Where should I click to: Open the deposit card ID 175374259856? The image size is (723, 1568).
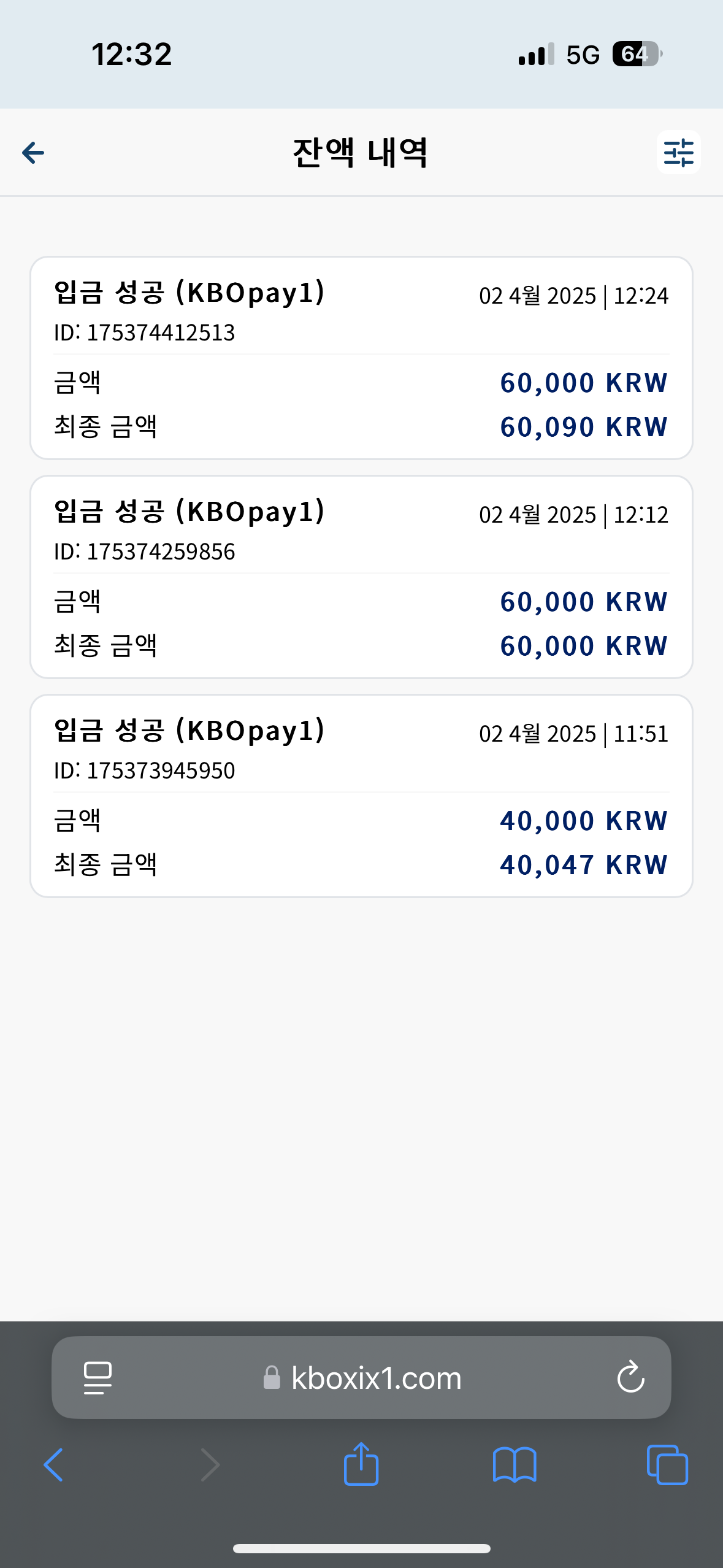pyautogui.click(x=361, y=577)
